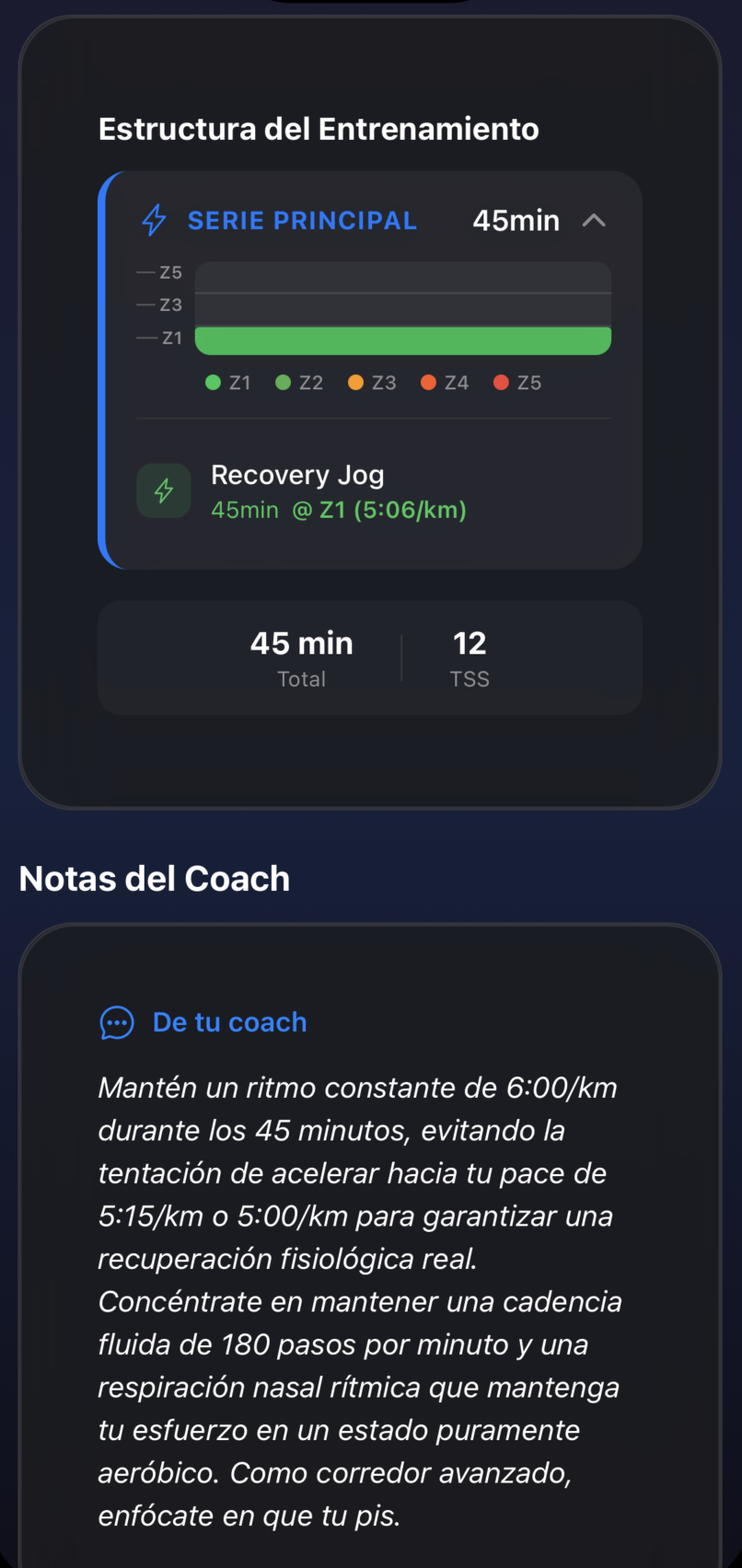Image resolution: width=742 pixels, height=1568 pixels.
Task: Click the Recovery Jog workout link
Action: tap(296, 475)
